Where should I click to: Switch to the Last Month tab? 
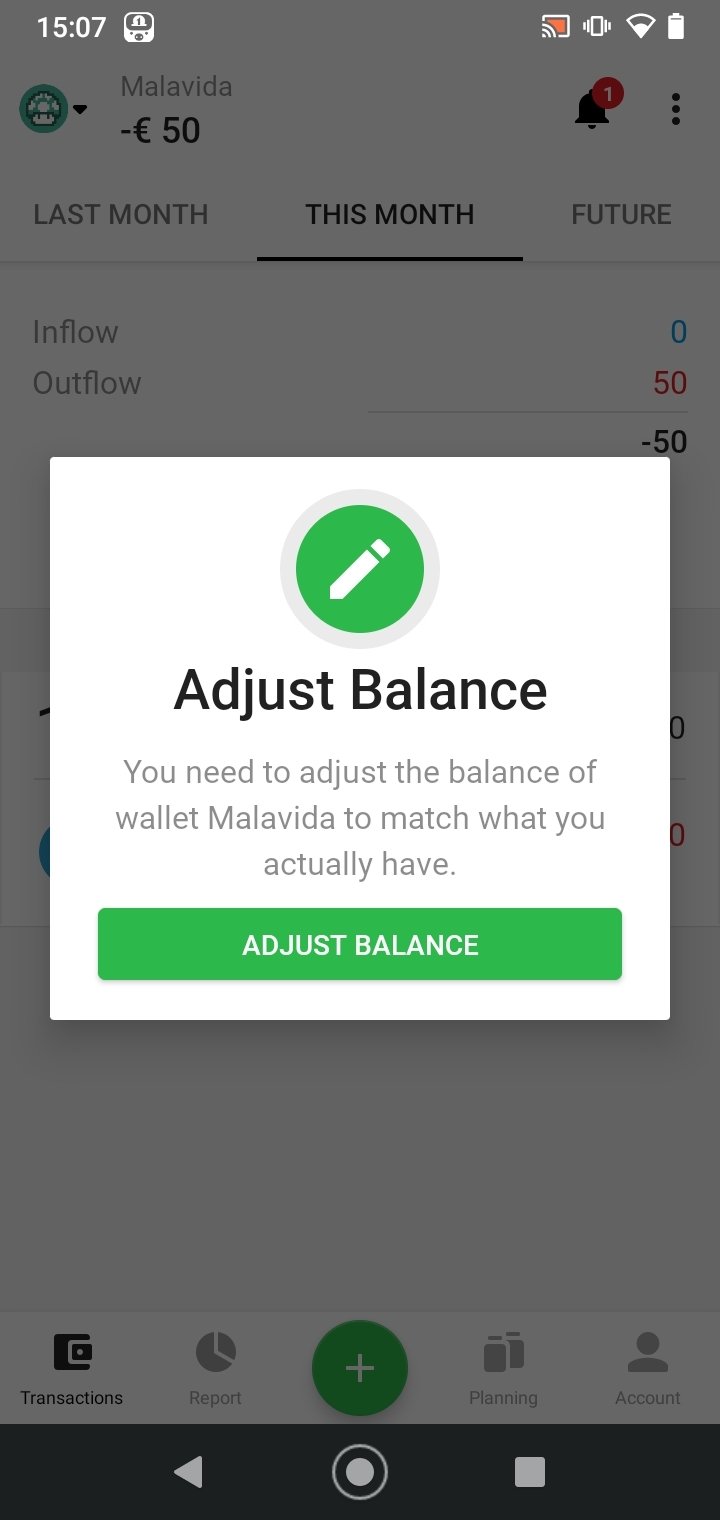121,214
